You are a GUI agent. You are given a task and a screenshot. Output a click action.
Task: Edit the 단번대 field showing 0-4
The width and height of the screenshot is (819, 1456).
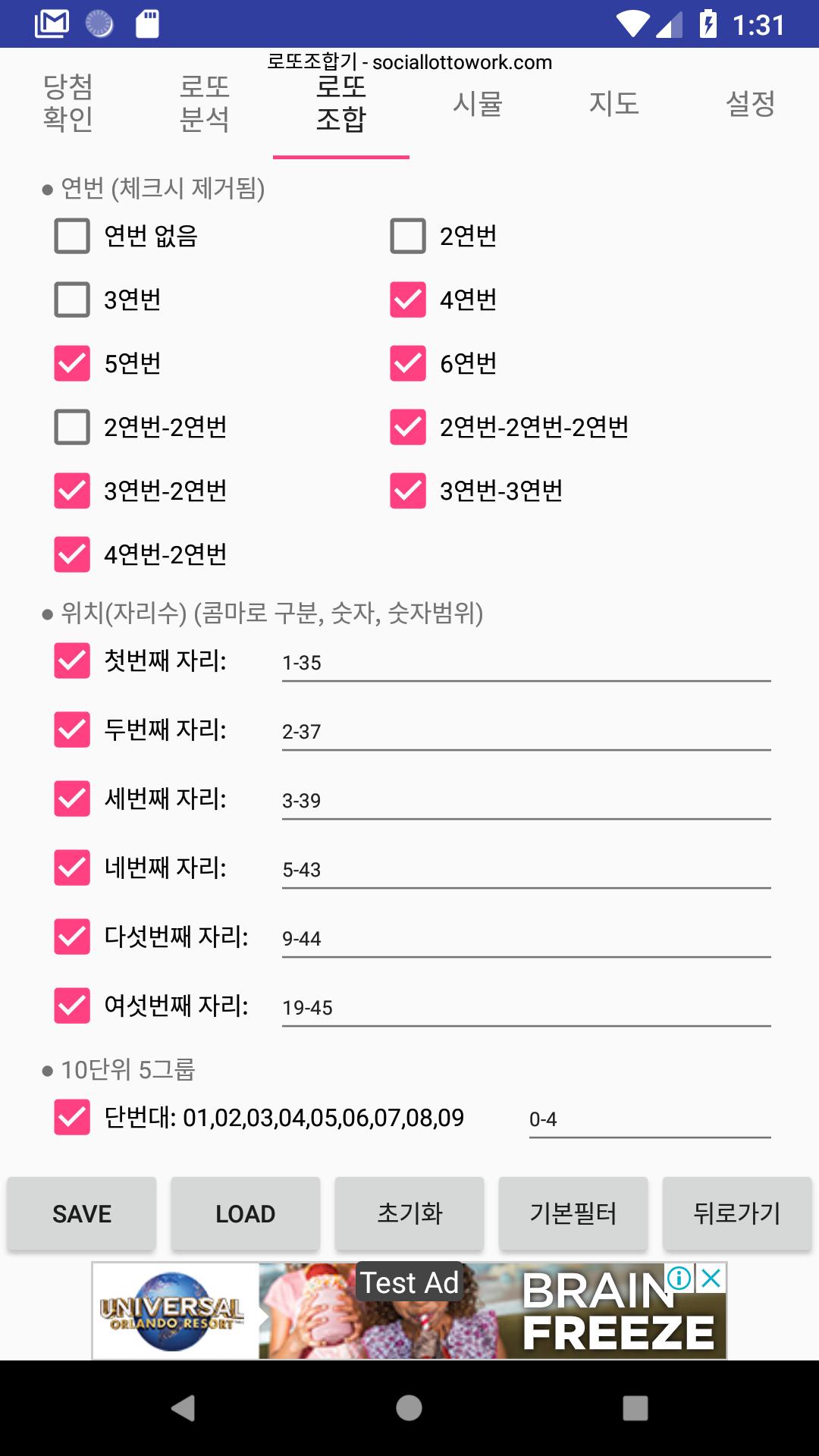(x=649, y=1119)
